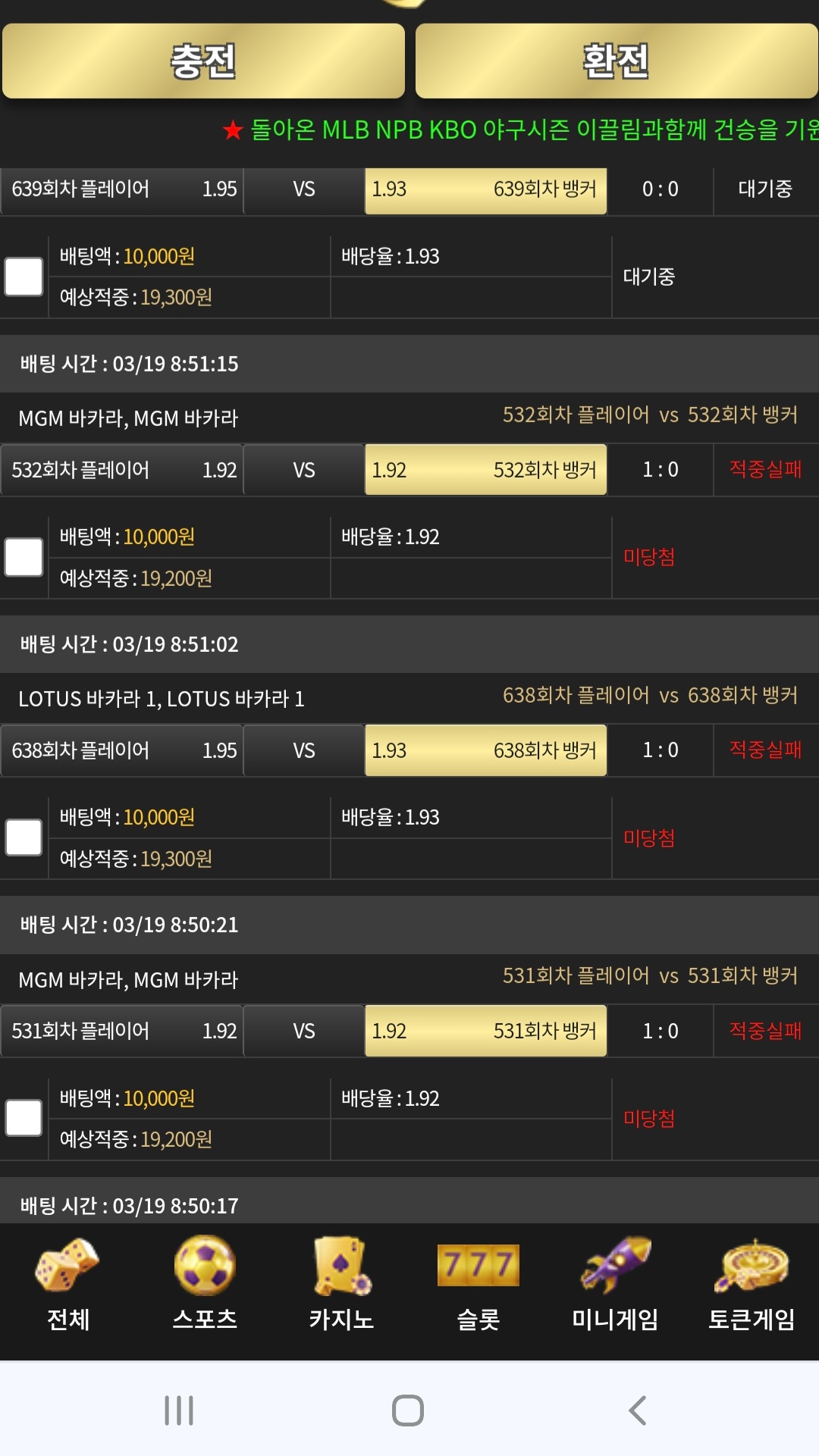Tap the system back button
The height and width of the screenshot is (1456, 819).
[x=638, y=1411]
